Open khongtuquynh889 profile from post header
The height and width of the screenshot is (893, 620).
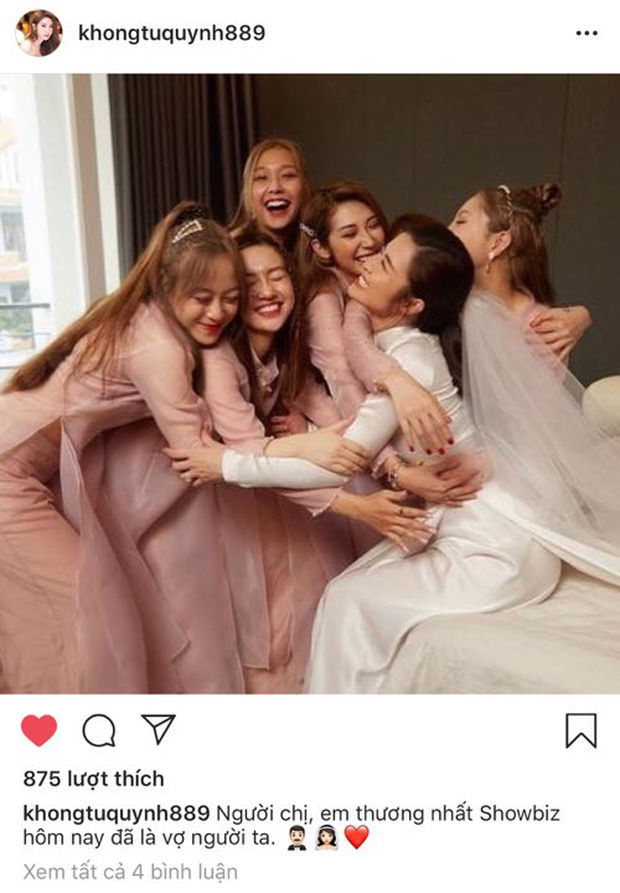[x=171, y=33]
